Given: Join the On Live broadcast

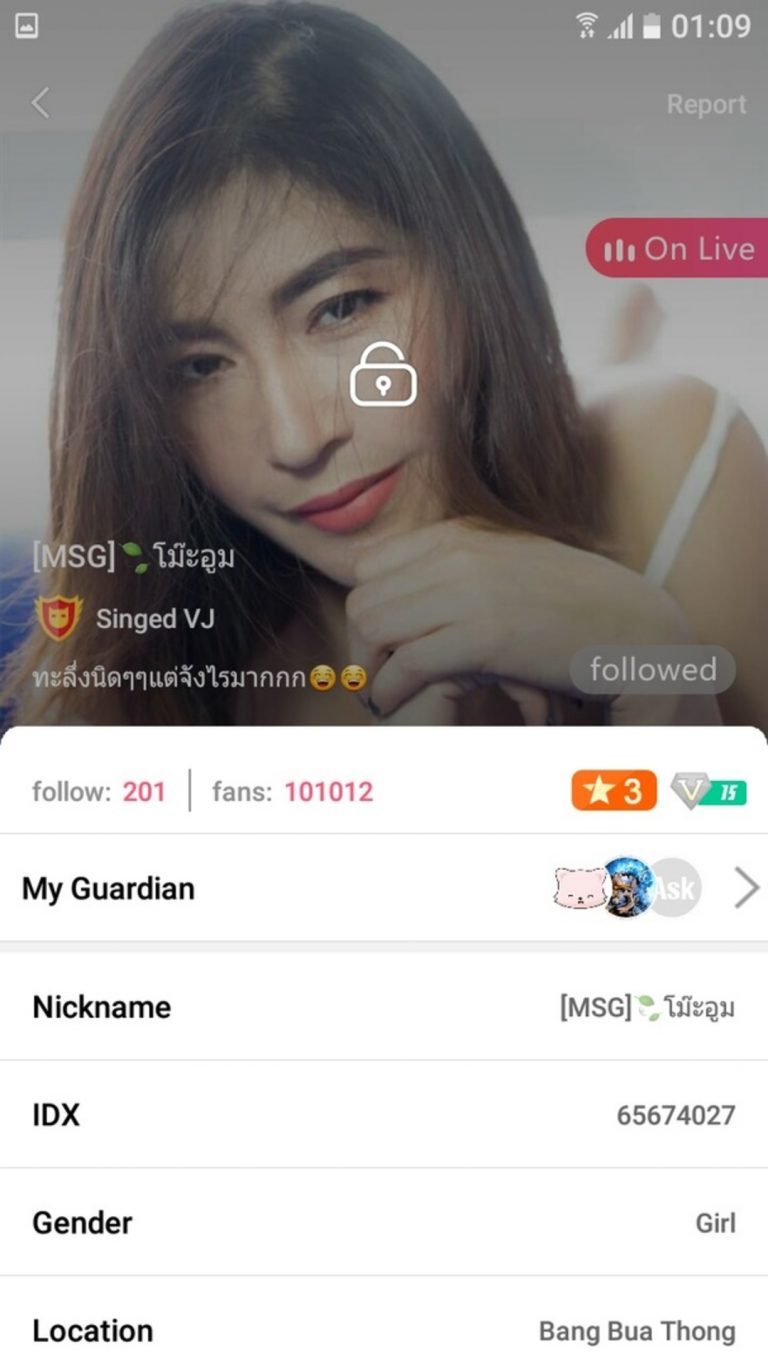Looking at the screenshot, I should click(x=678, y=249).
